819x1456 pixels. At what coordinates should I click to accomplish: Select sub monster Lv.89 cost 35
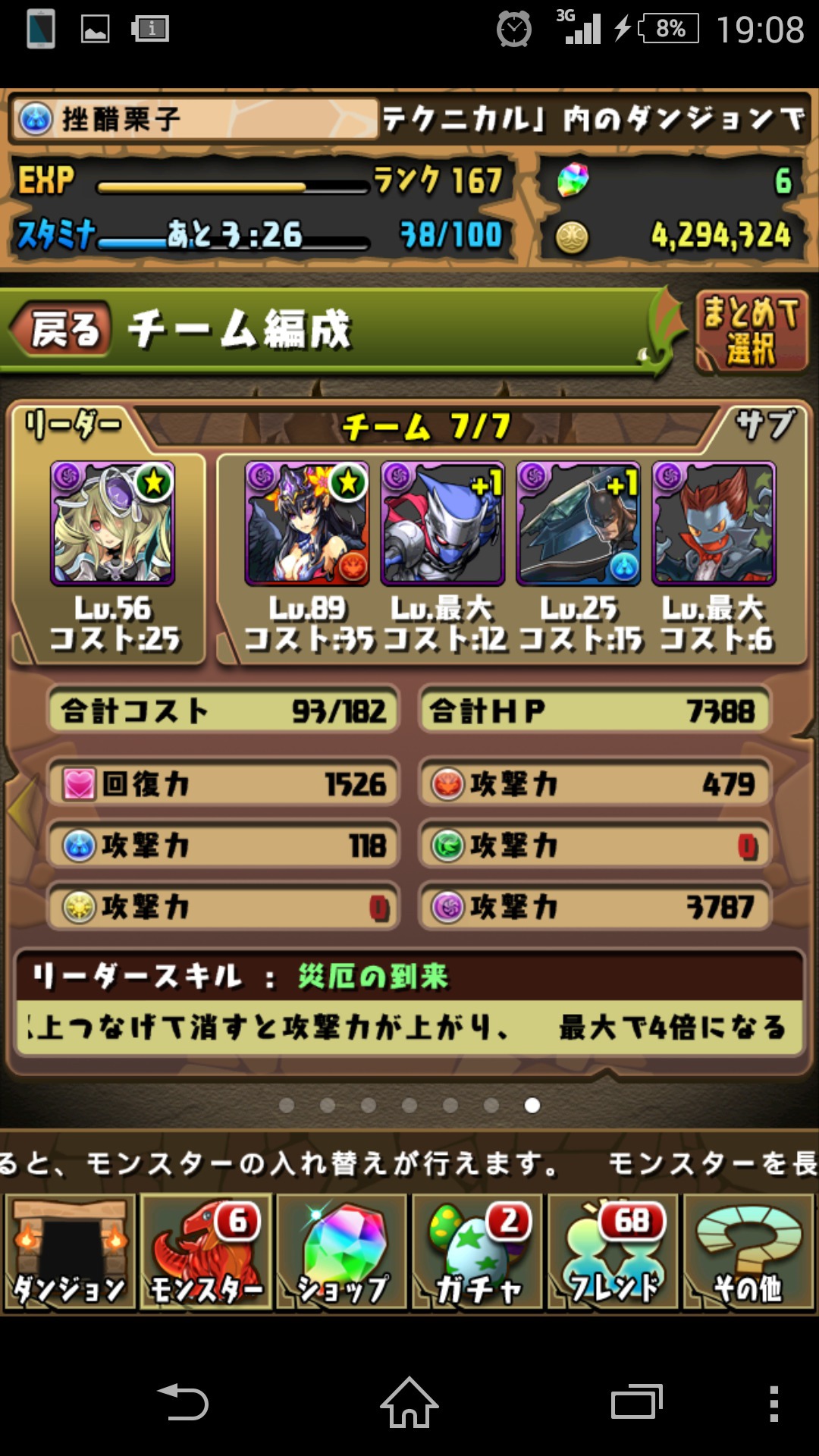pos(307,523)
